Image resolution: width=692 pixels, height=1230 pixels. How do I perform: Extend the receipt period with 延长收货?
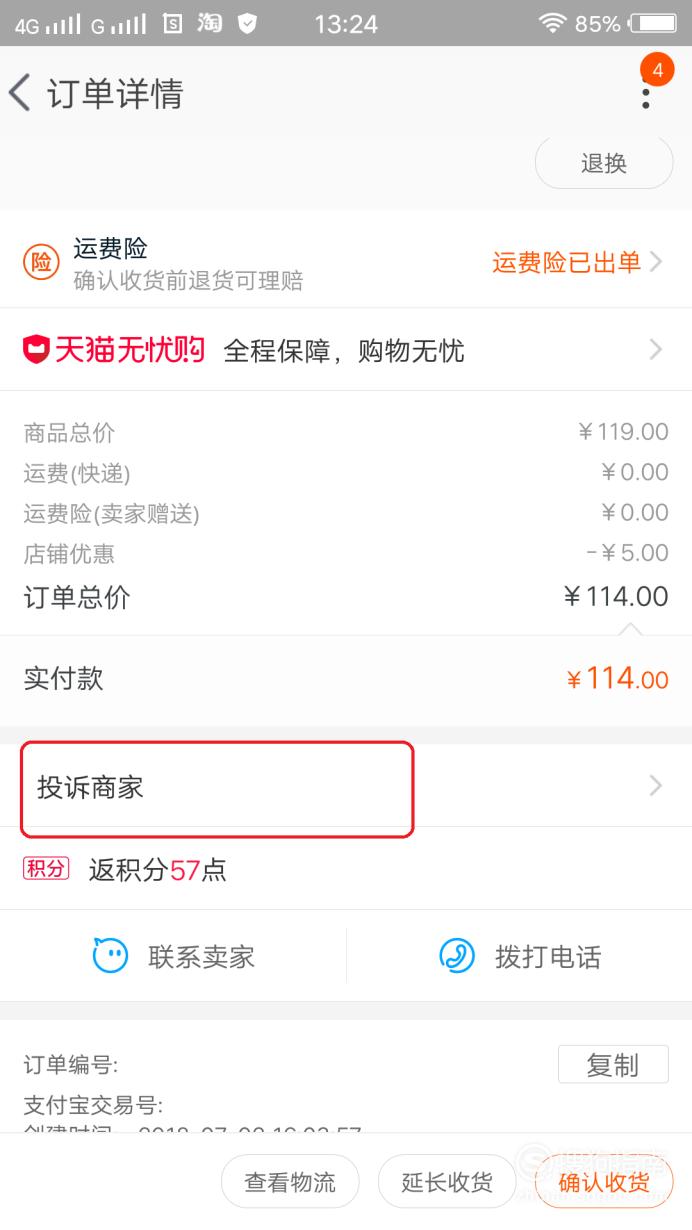pos(447,1183)
